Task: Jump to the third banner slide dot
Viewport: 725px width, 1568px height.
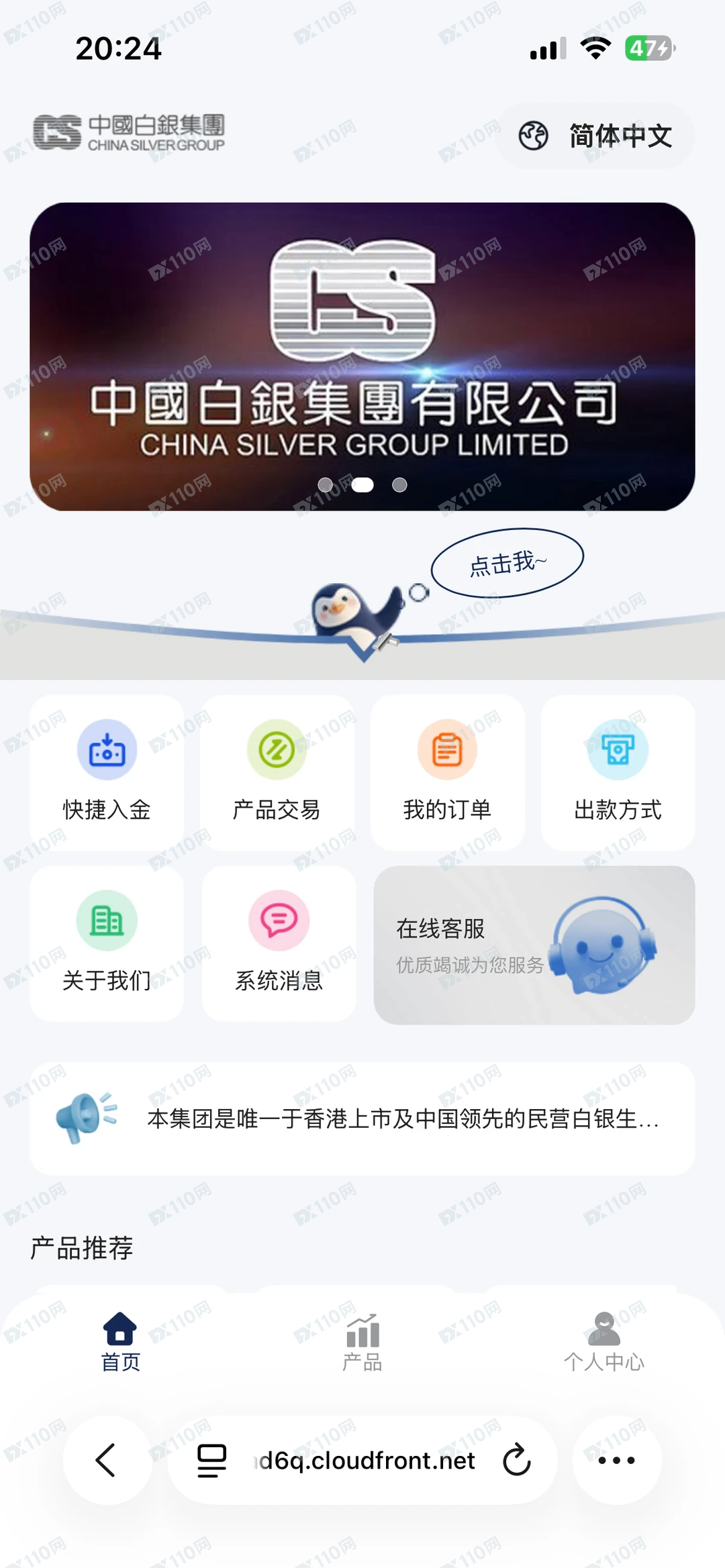Action: coord(399,485)
